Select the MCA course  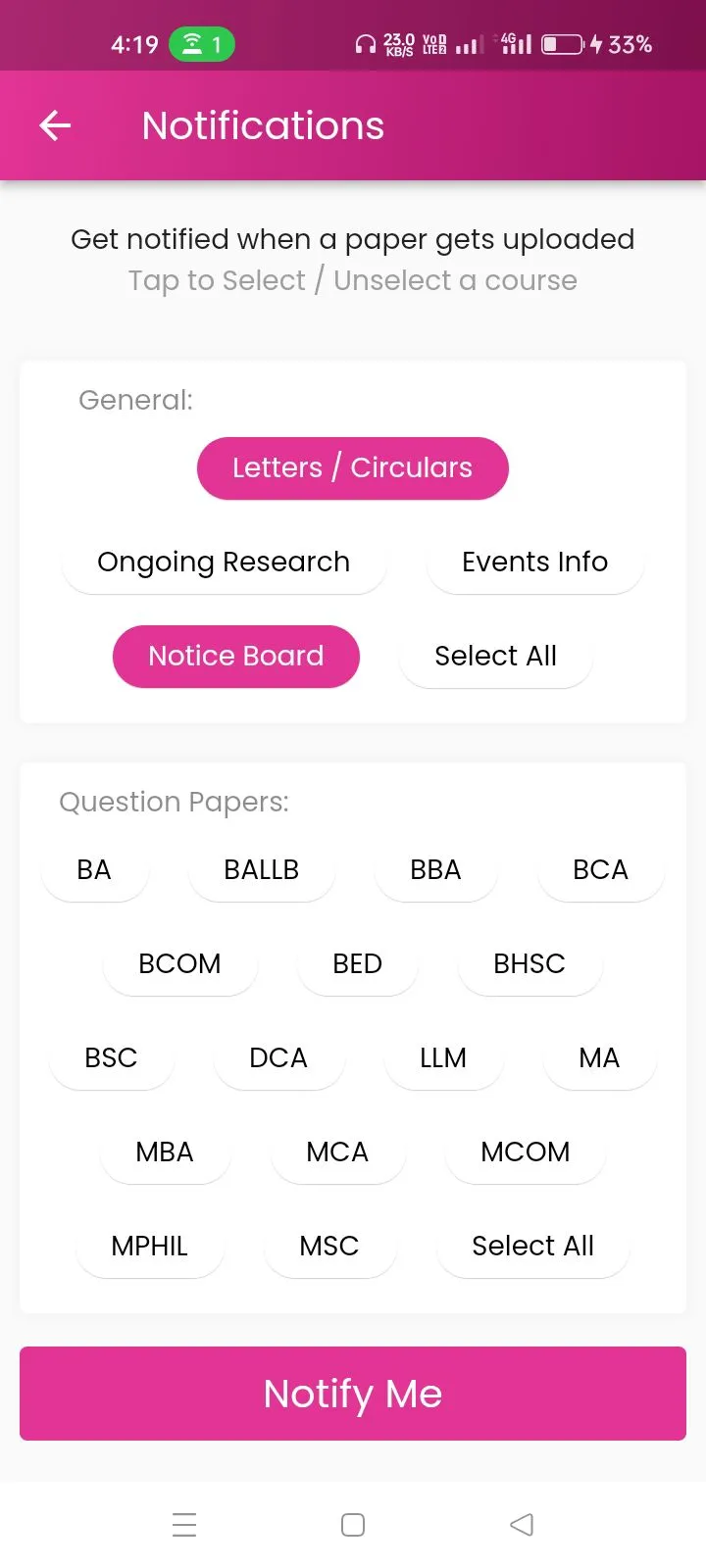[337, 1152]
